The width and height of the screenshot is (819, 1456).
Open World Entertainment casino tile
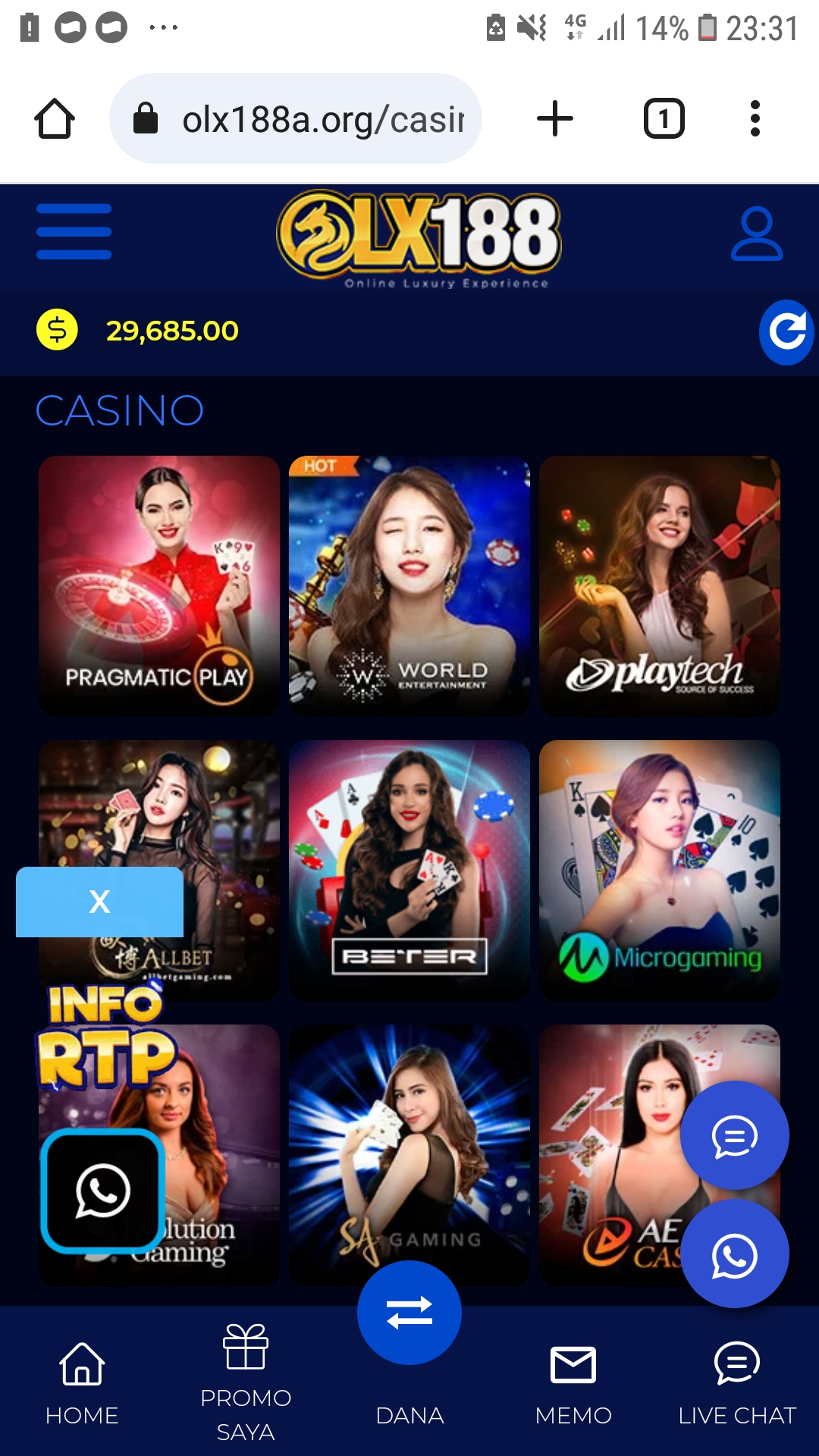[x=409, y=585]
